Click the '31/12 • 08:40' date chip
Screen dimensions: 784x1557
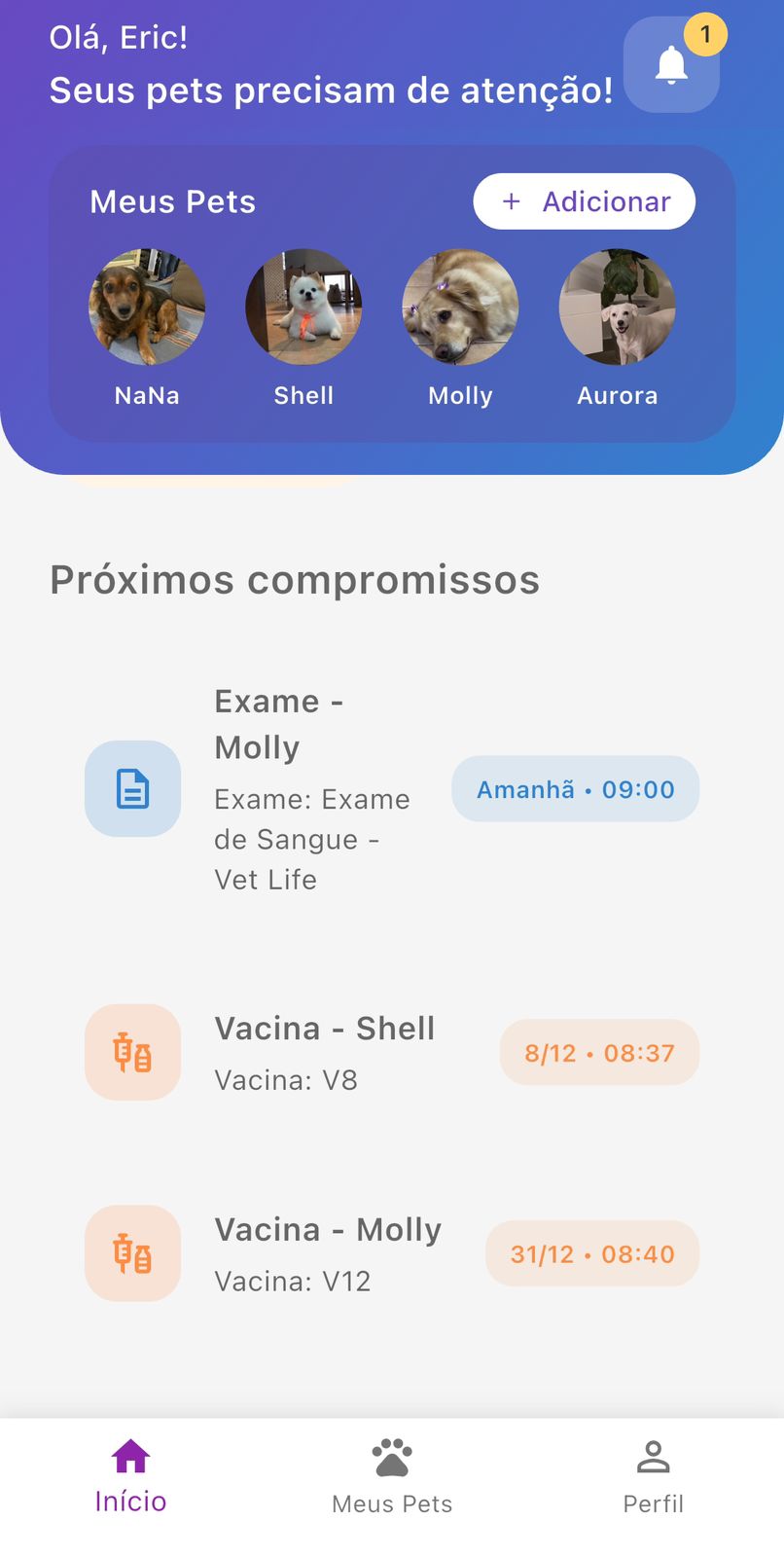pos(591,1253)
